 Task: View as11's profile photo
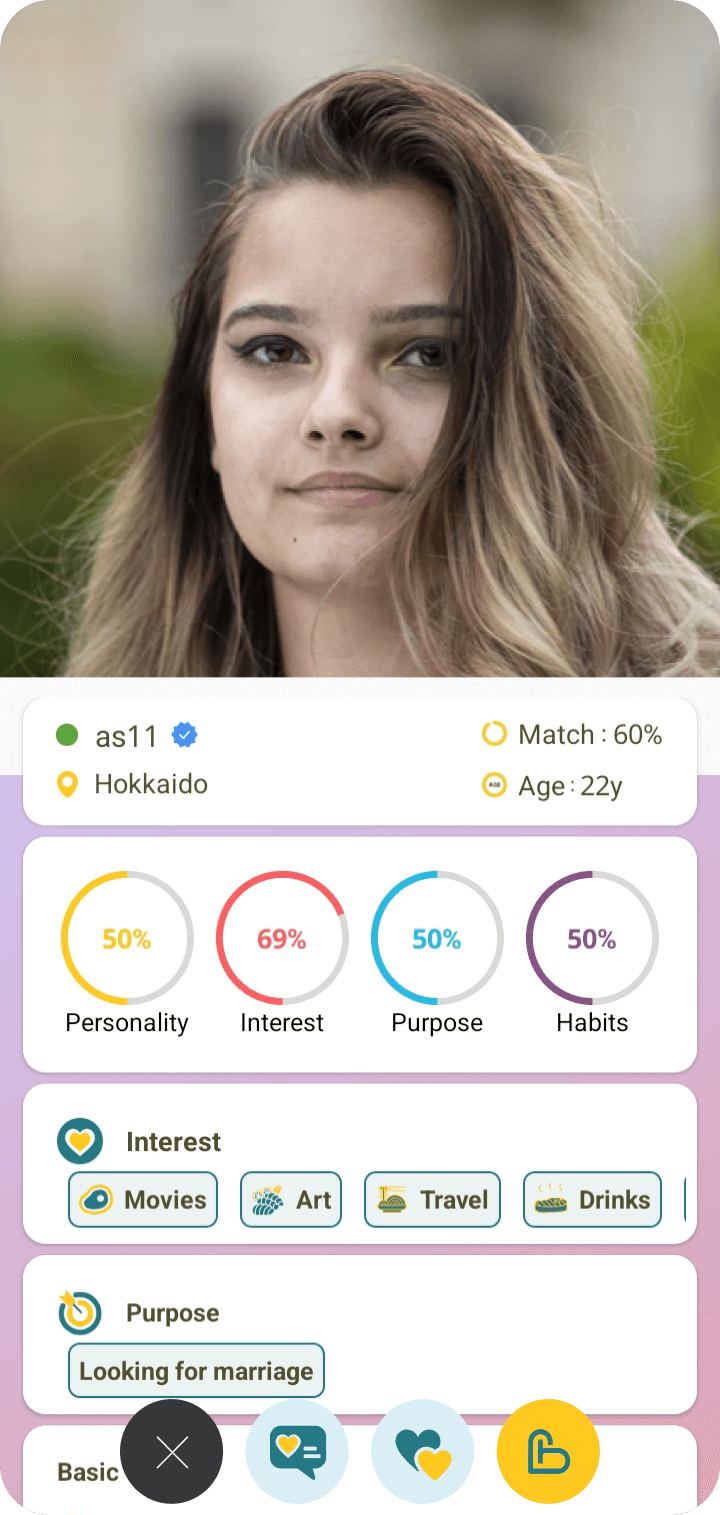pos(360,340)
